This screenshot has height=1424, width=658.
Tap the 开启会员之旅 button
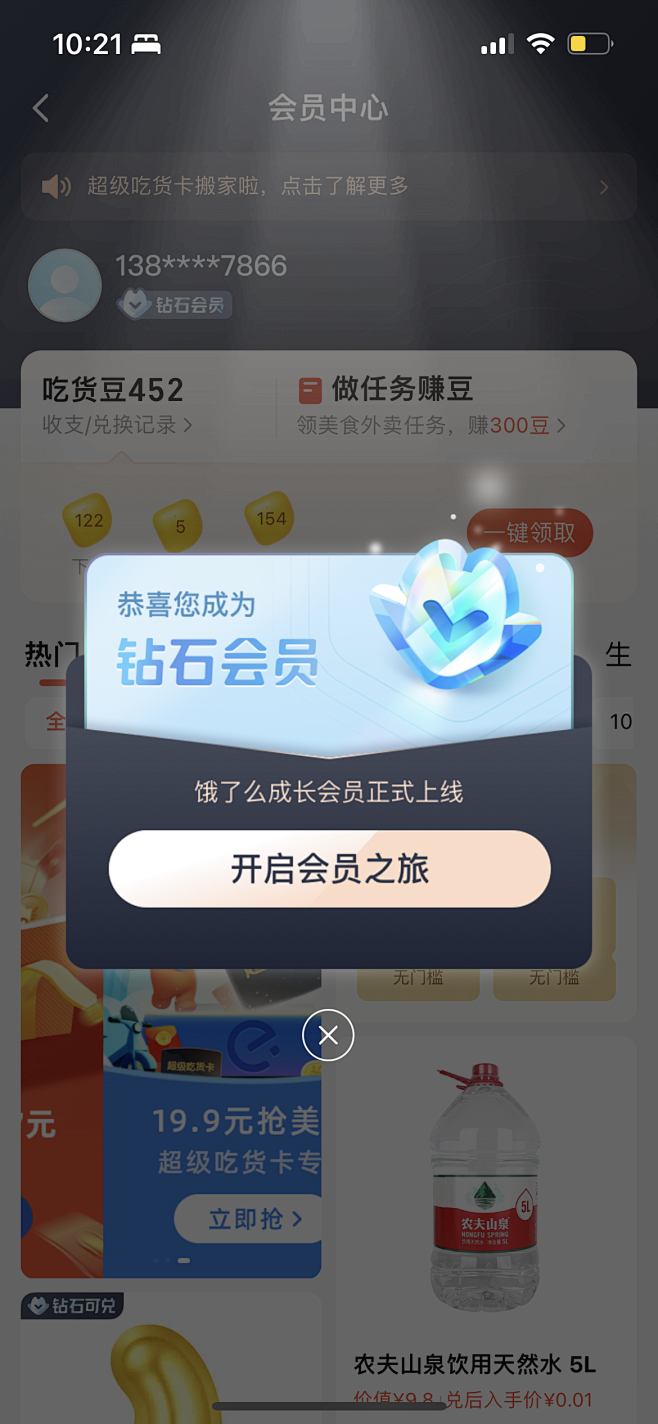(329, 868)
